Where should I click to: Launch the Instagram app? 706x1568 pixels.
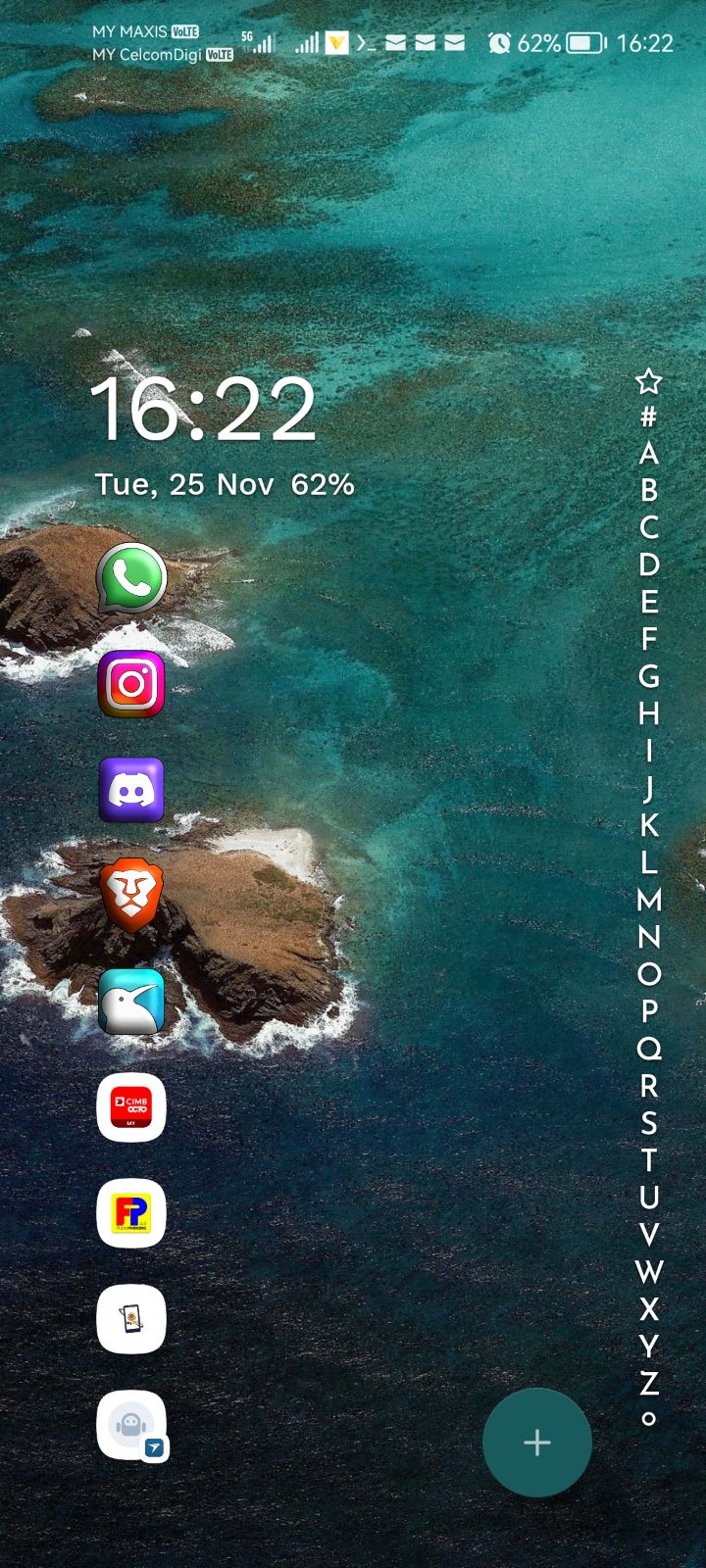(x=131, y=684)
